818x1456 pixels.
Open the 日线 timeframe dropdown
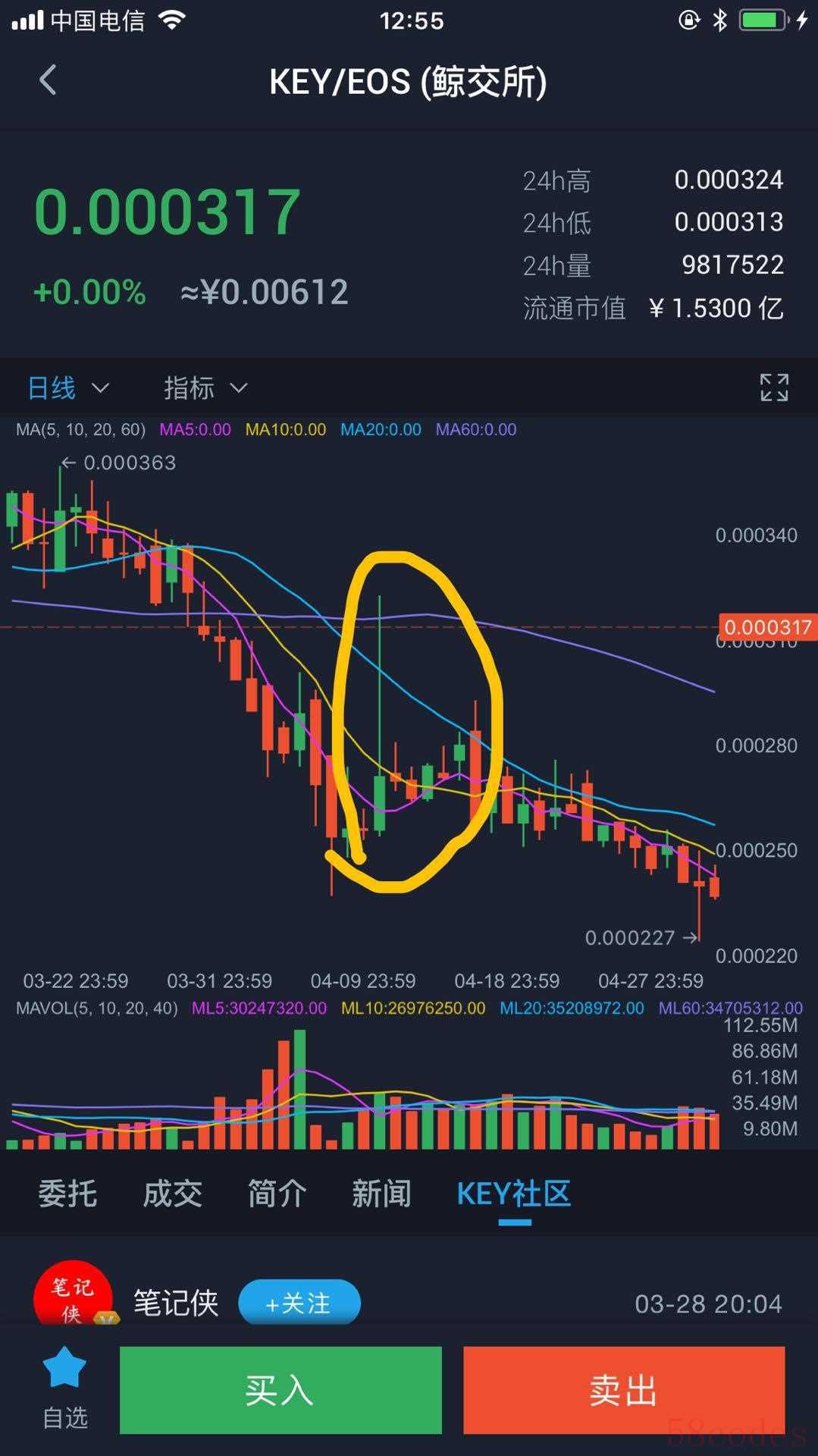pyautogui.click(x=68, y=388)
